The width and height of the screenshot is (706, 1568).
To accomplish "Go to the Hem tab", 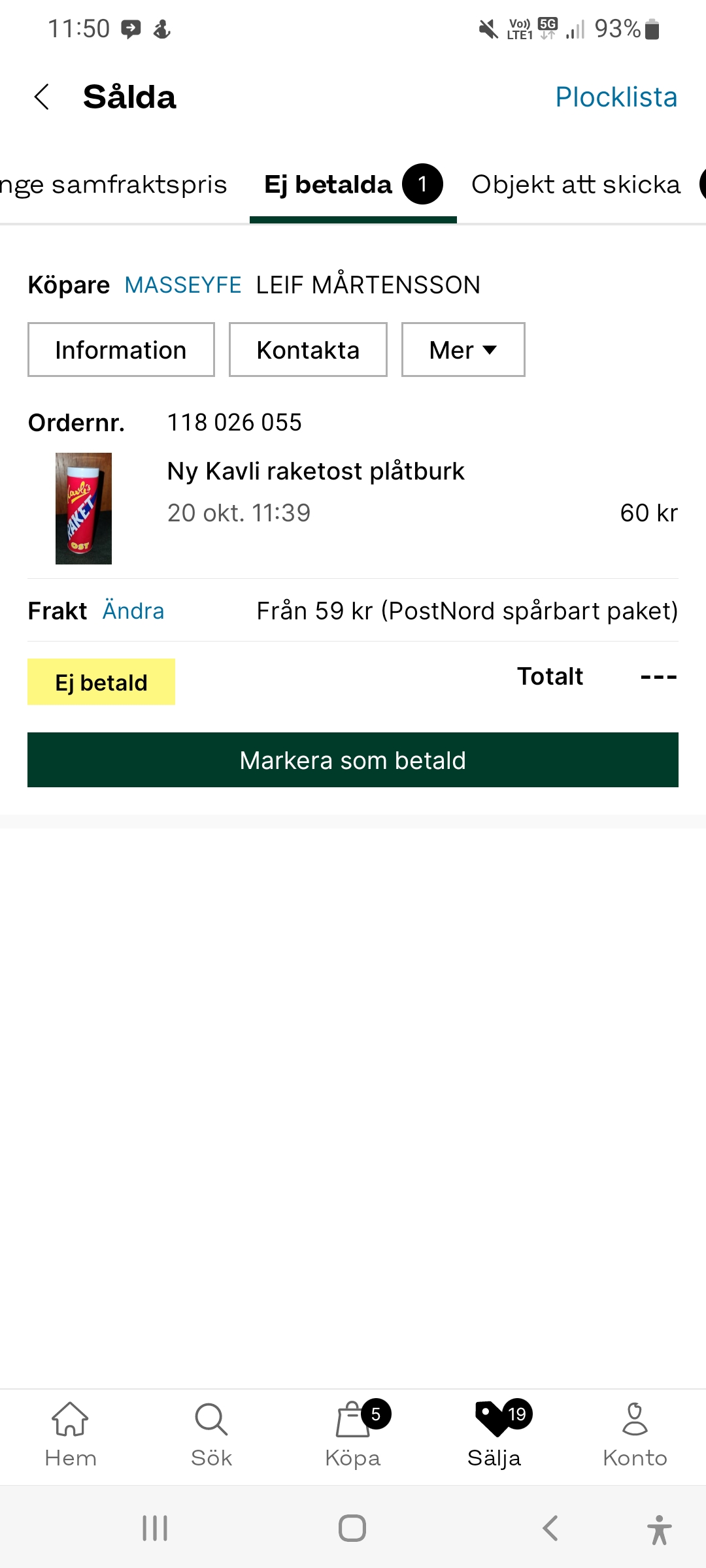I will click(x=71, y=1435).
